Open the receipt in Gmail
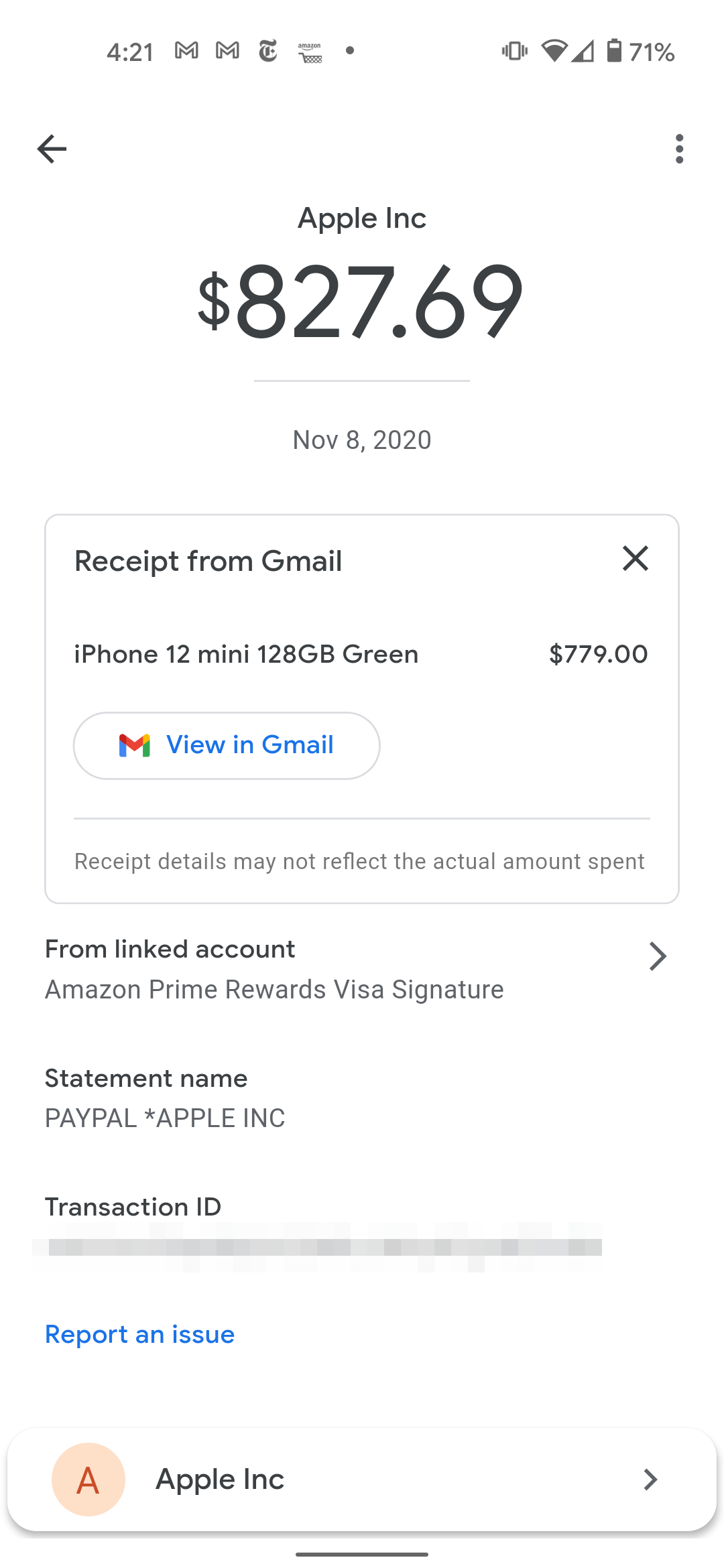Image resolution: width=724 pixels, height=1568 pixels. coord(225,745)
